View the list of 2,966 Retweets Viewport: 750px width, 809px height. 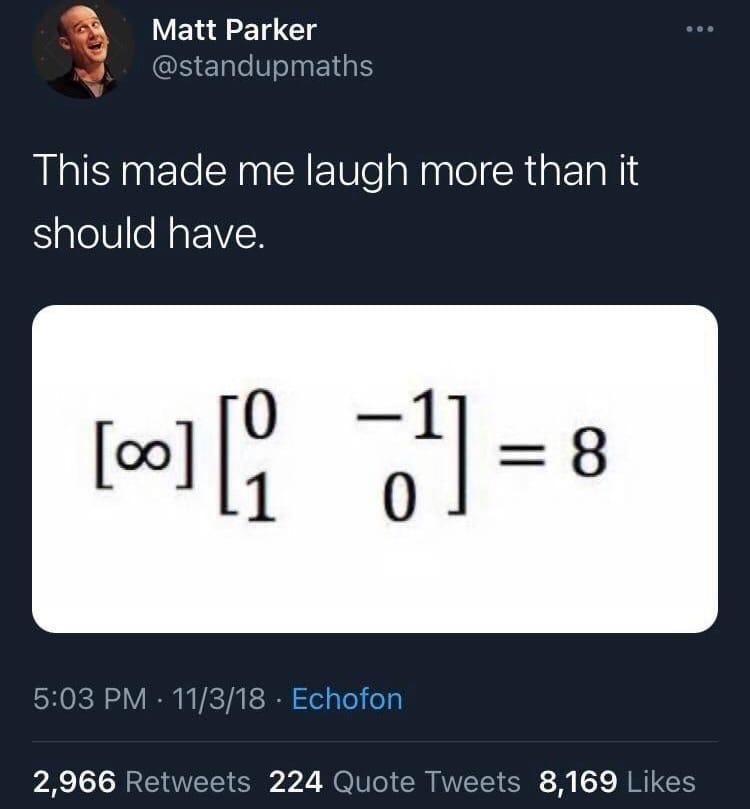pyautogui.click(x=142, y=781)
